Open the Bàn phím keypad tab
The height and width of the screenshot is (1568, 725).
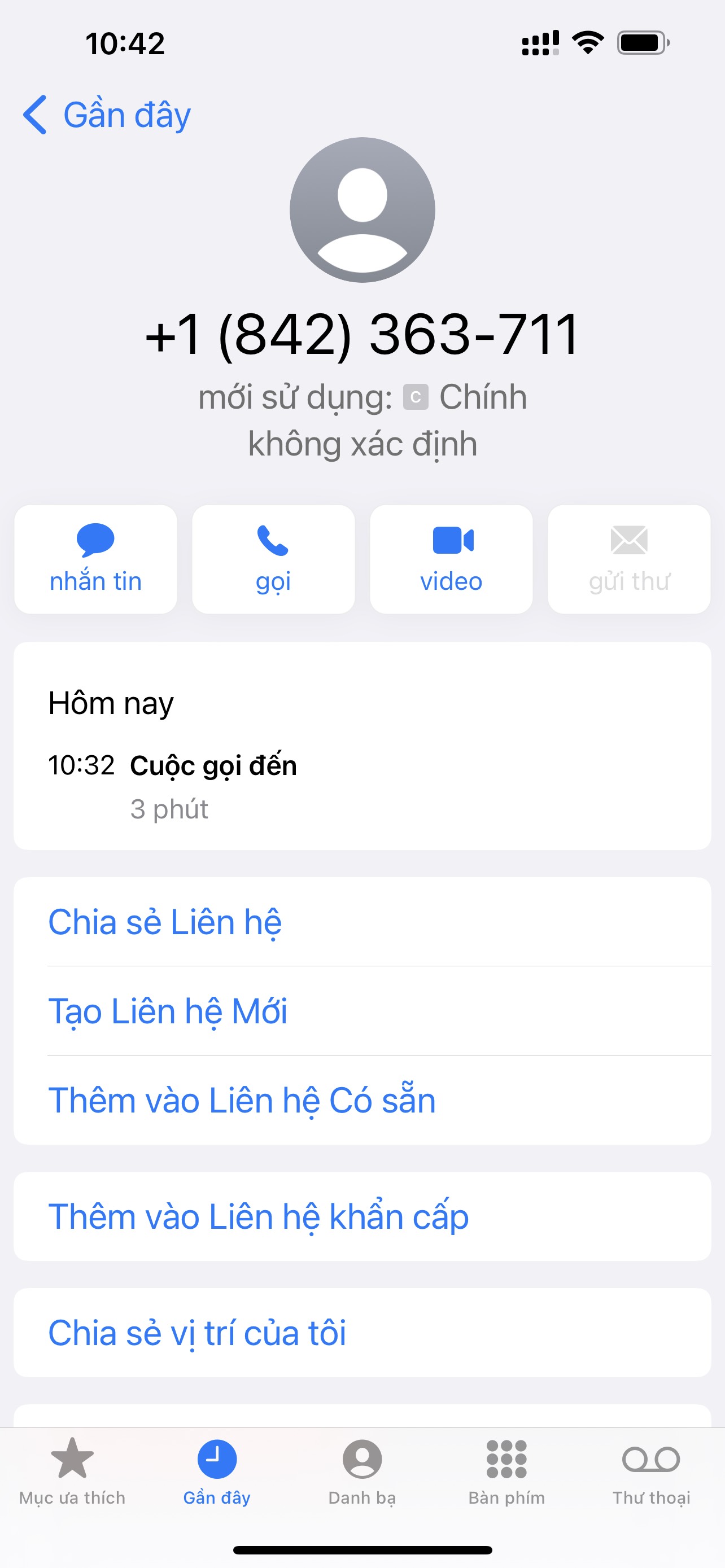pyautogui.click(x=506, y=1469)
